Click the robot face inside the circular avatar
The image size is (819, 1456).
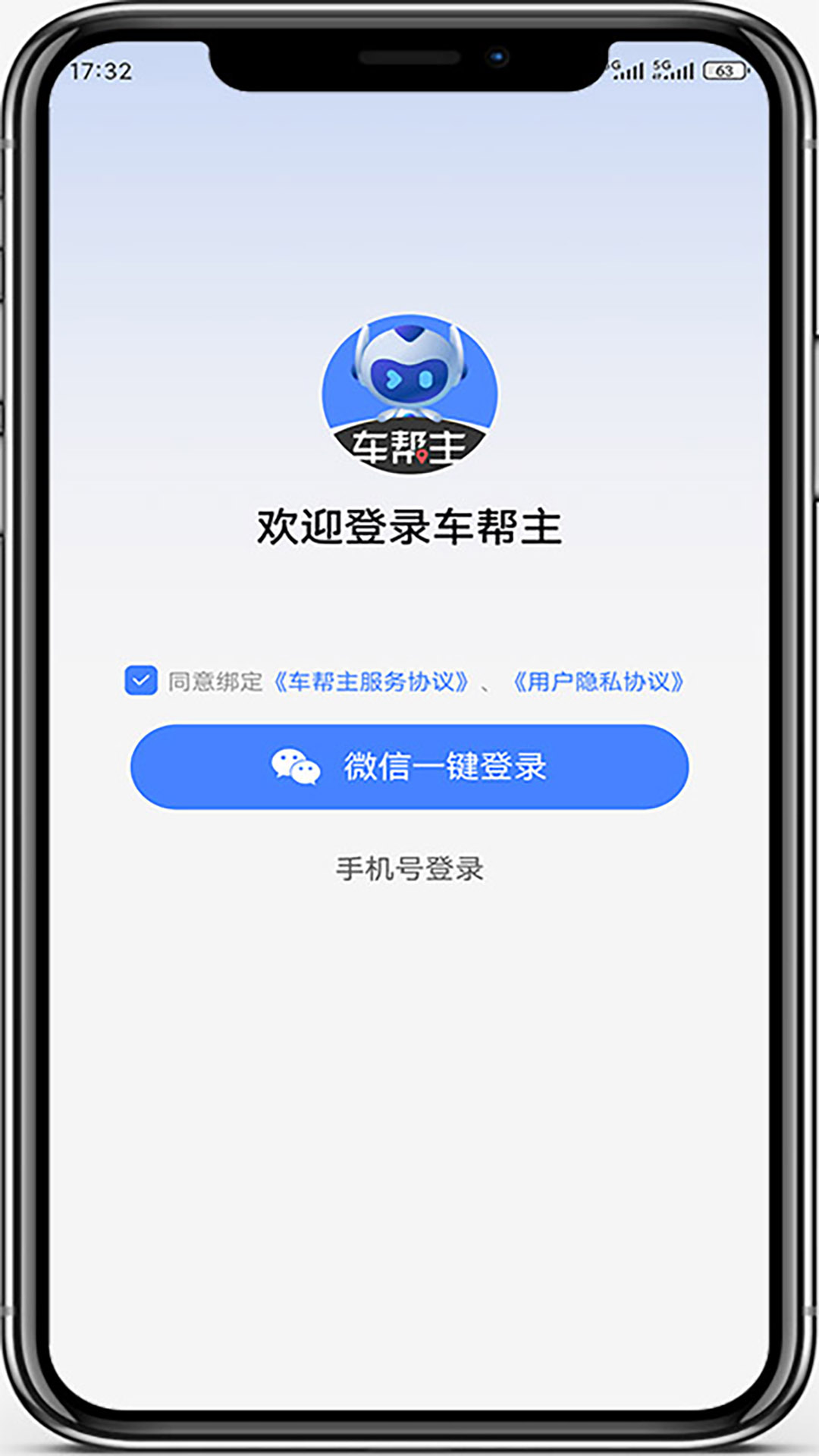tap(409, 375)
